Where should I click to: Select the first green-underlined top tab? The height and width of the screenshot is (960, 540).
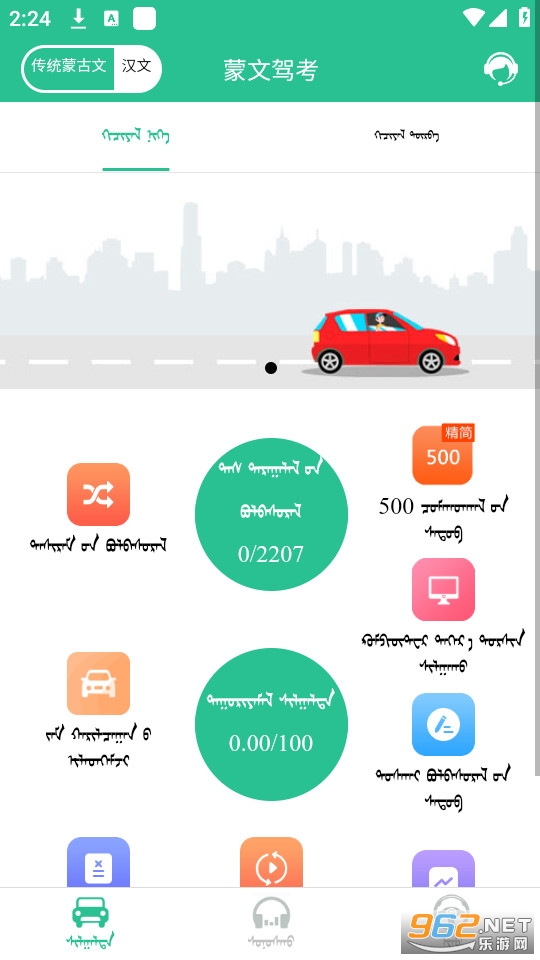click(x=135, y=136)
